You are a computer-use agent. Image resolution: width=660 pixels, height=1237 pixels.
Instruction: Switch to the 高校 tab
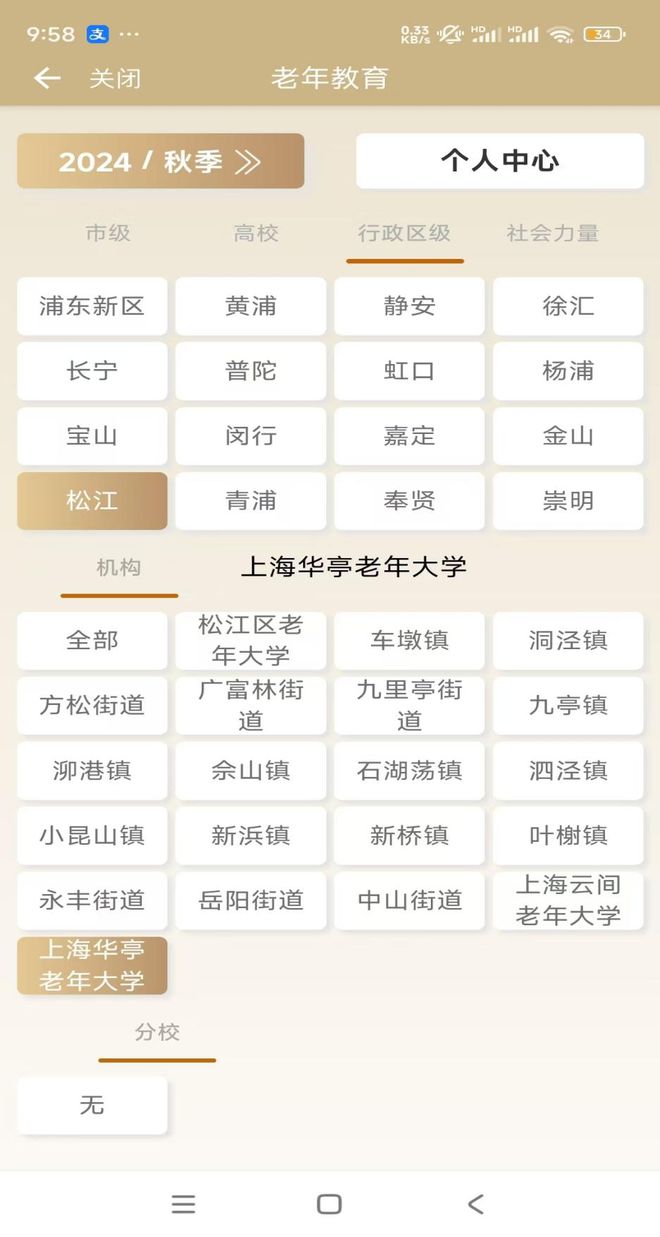pos(256,234)
